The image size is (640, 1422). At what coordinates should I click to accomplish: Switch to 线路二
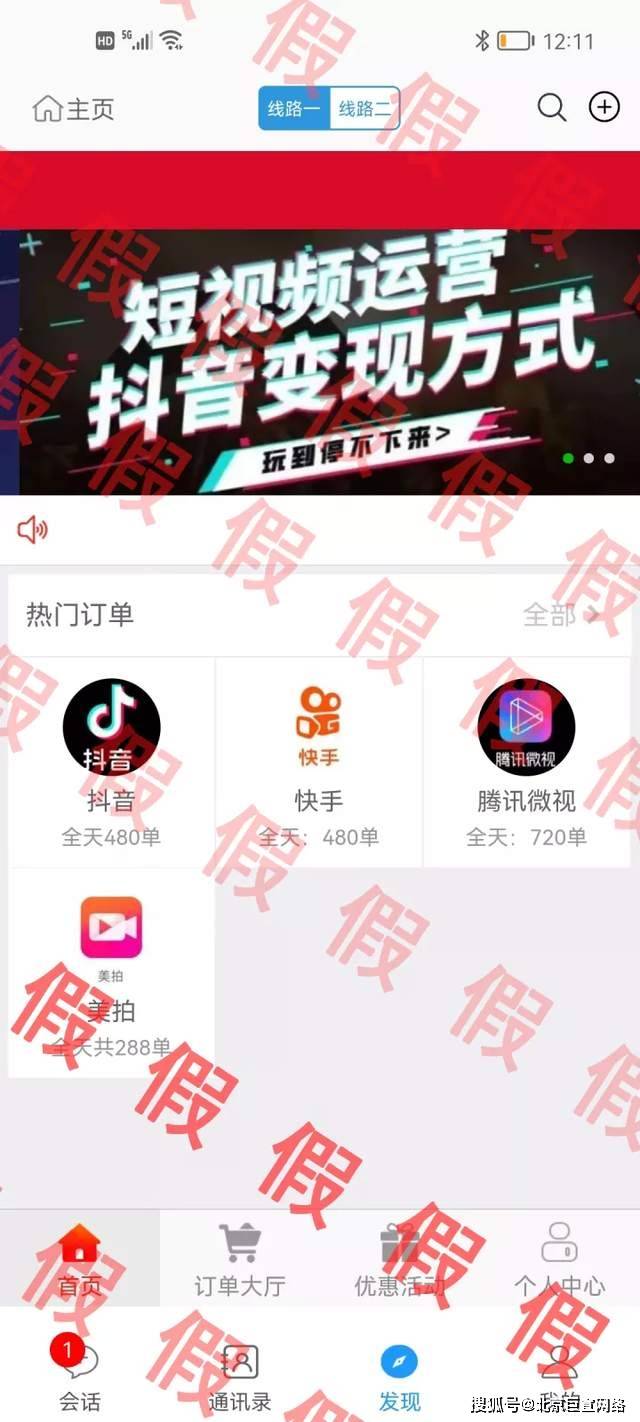pyautogui.click(x=365, y=109)
